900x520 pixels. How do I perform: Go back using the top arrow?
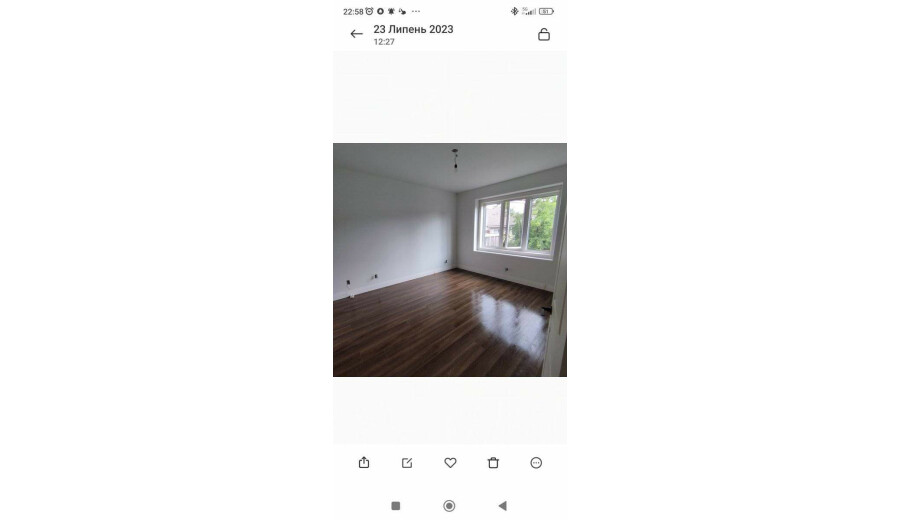tap(356, 34)
